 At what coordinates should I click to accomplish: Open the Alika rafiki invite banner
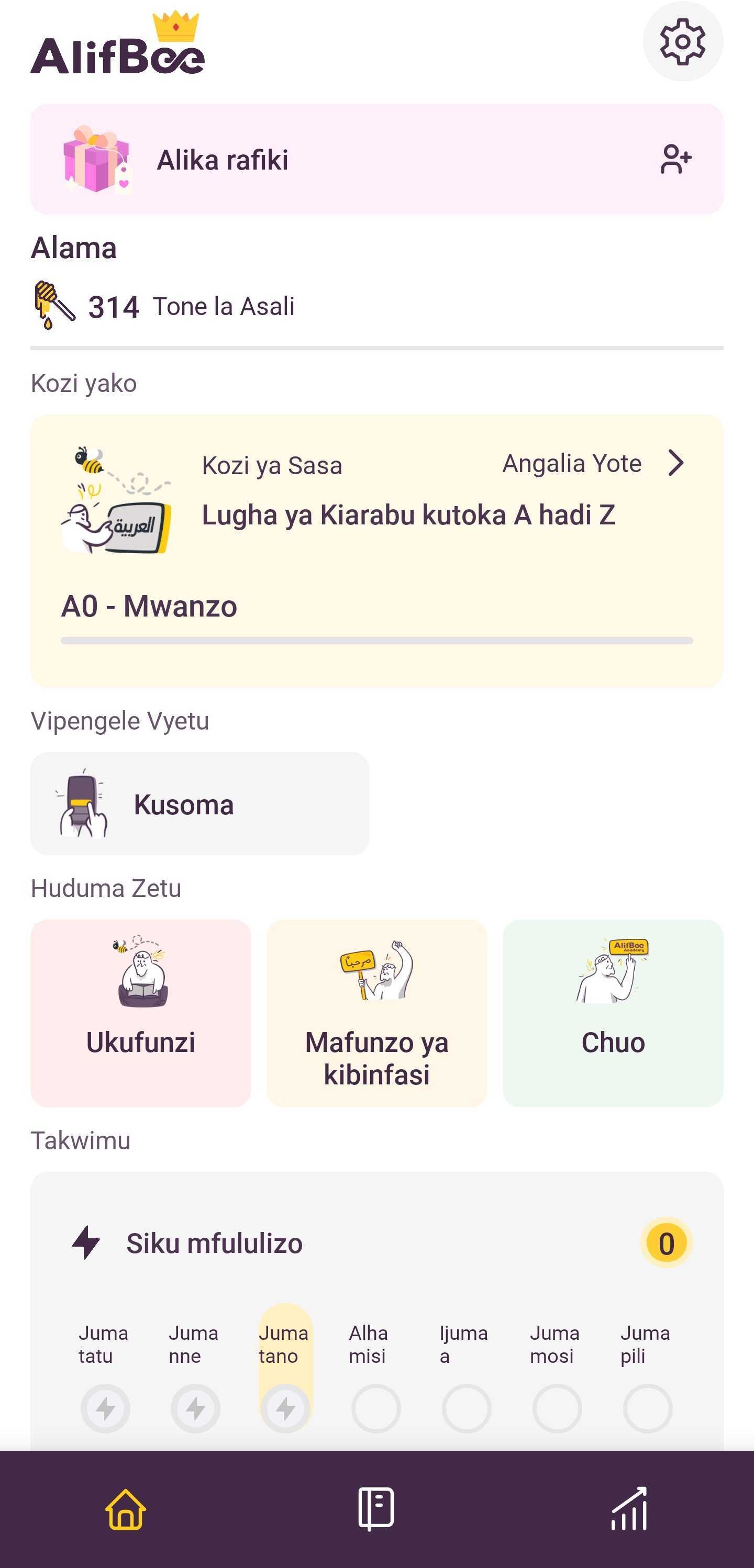[376, 160]
